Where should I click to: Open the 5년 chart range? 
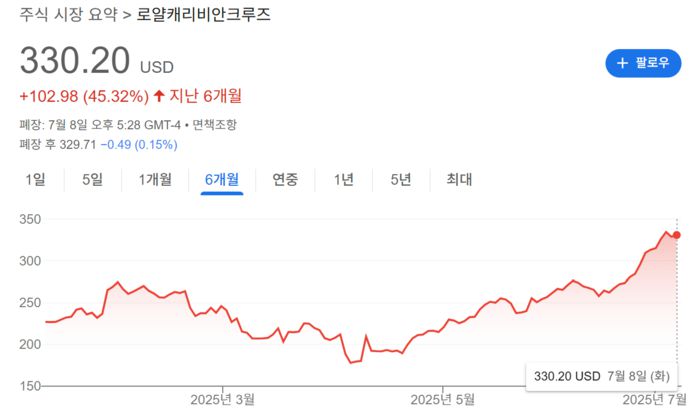point(401,180)
